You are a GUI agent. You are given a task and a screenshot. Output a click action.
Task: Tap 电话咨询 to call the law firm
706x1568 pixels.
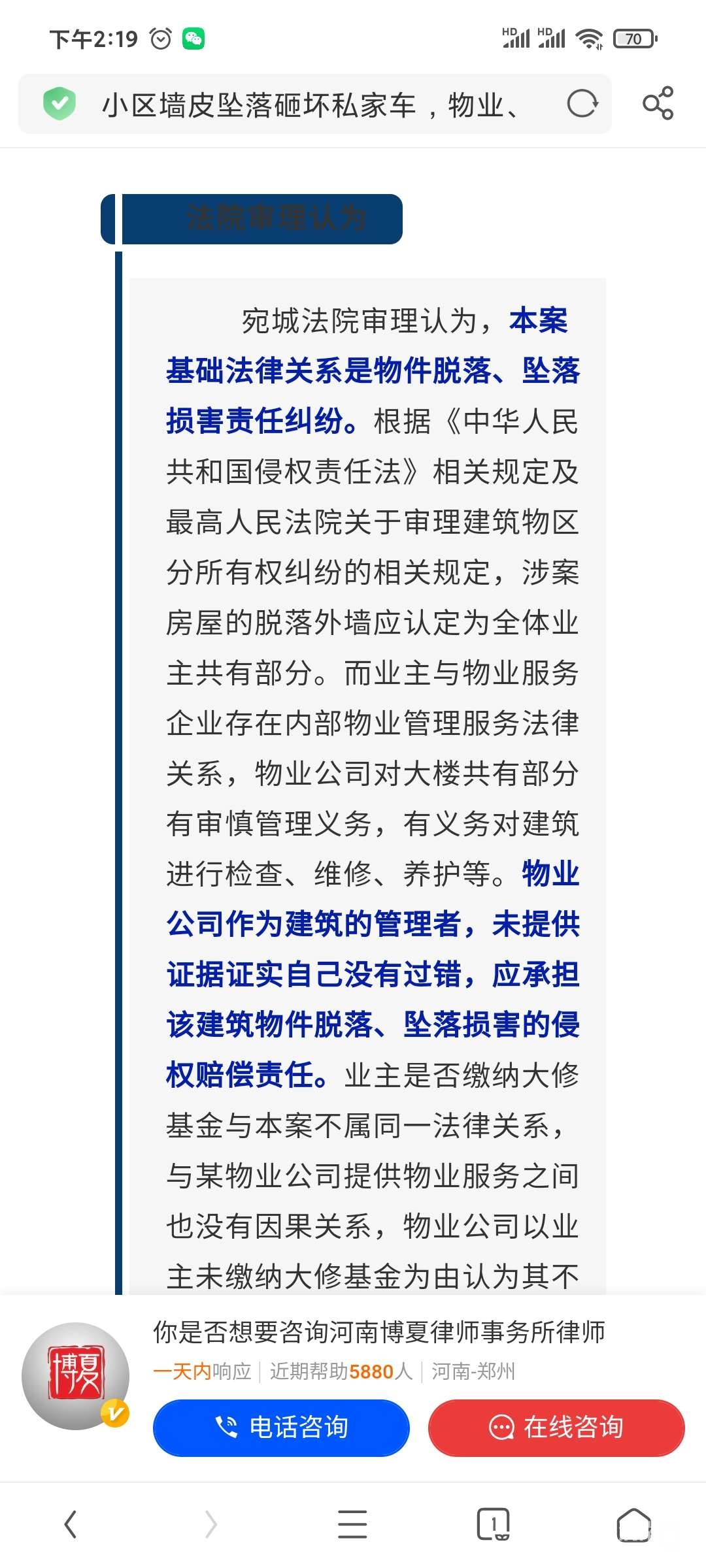click(x=281, y=1428)
